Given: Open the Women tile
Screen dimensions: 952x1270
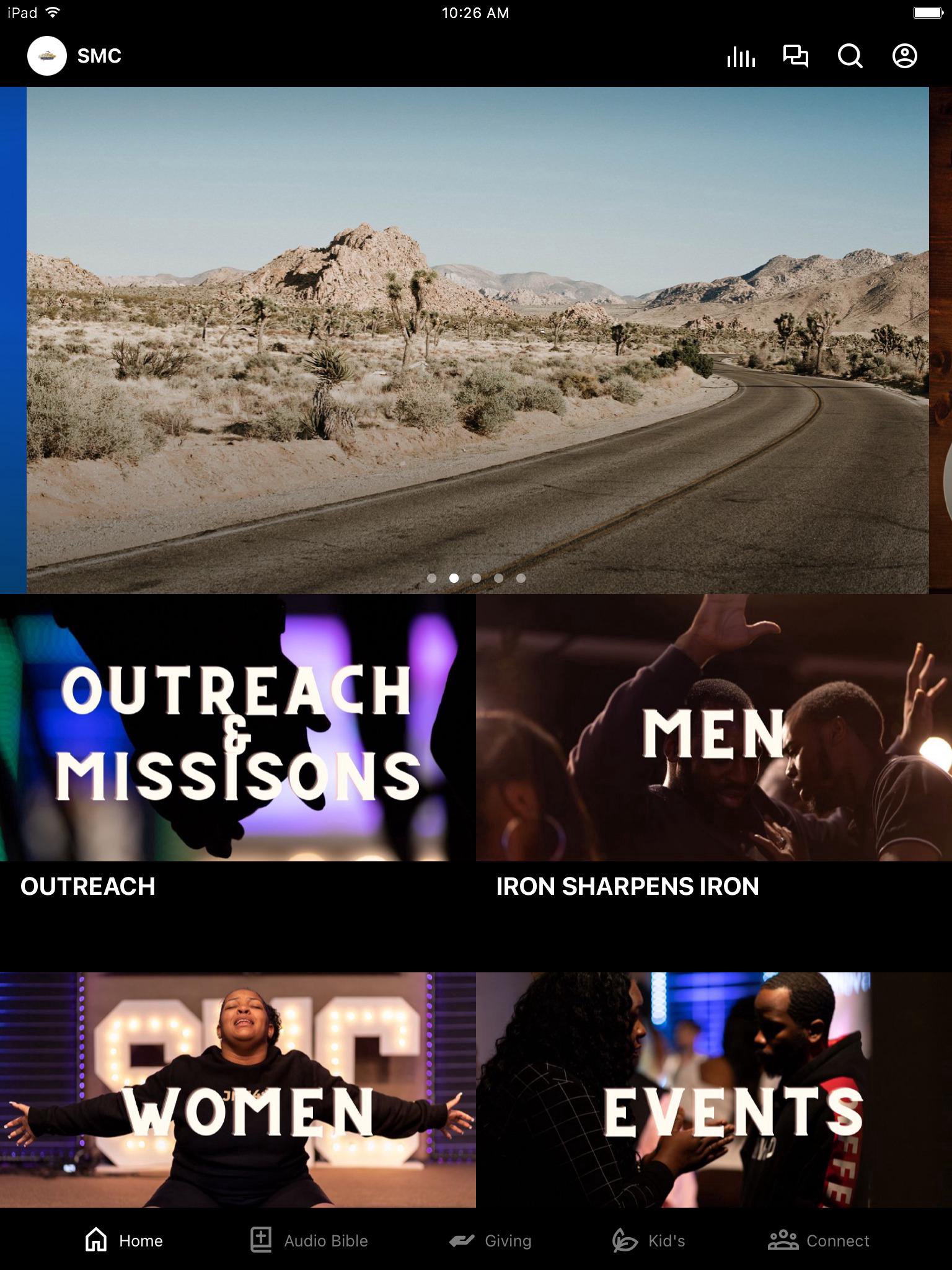Looking at the screenshot, I should (x=237, y=1090).
